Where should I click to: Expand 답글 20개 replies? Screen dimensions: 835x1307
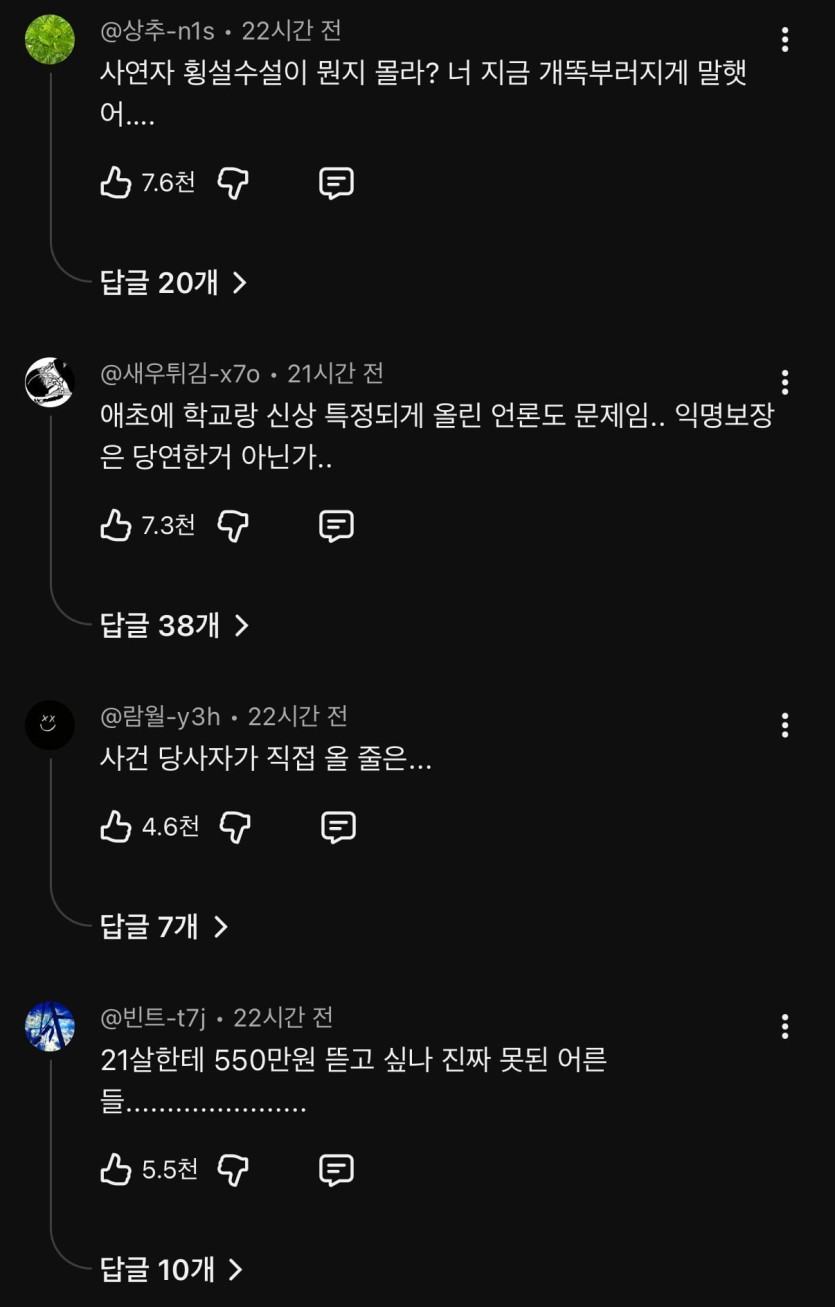pyautogui.click(x=173, y=283)
